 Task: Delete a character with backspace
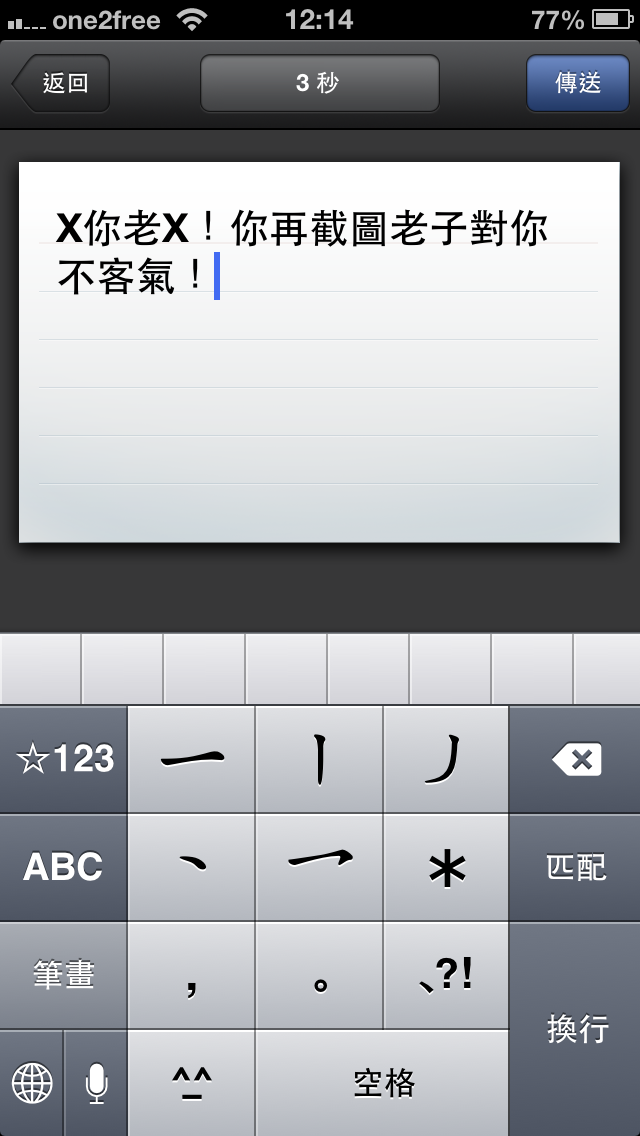click(x=576, y=760)
